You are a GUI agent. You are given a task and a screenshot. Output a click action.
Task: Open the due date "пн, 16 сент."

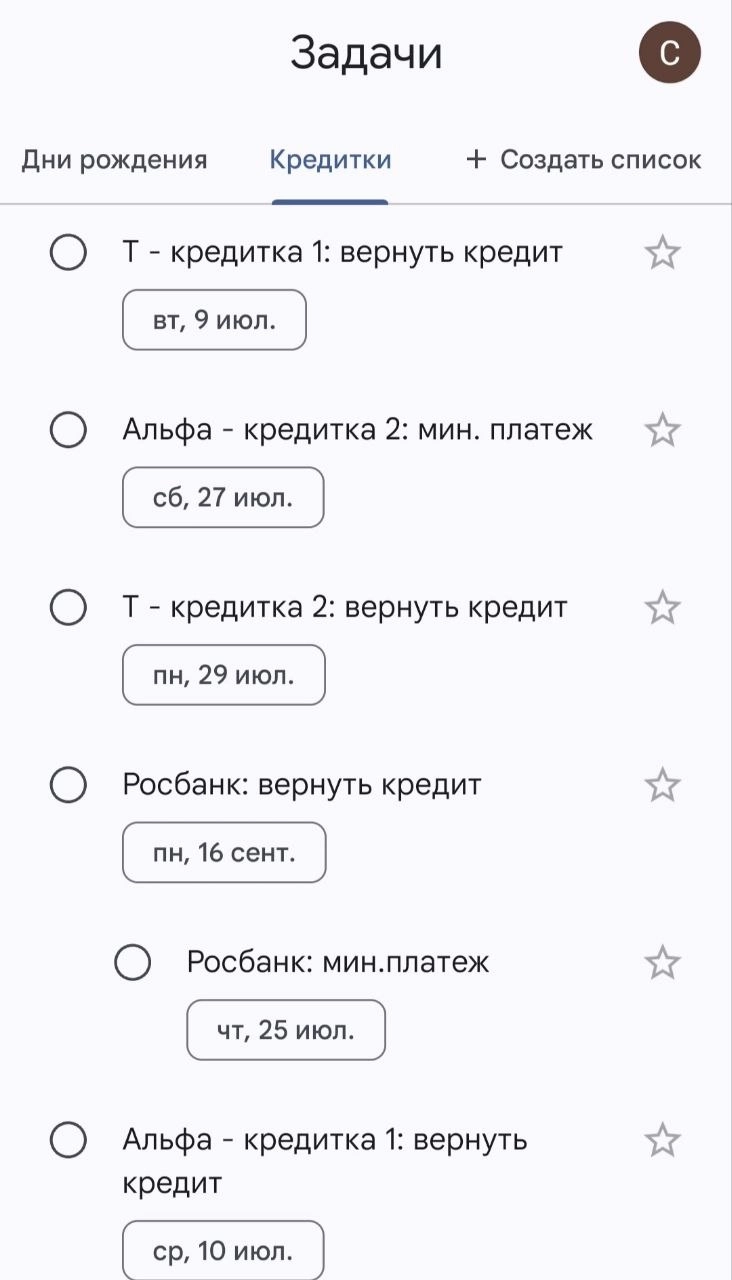(x=224, y=851)
